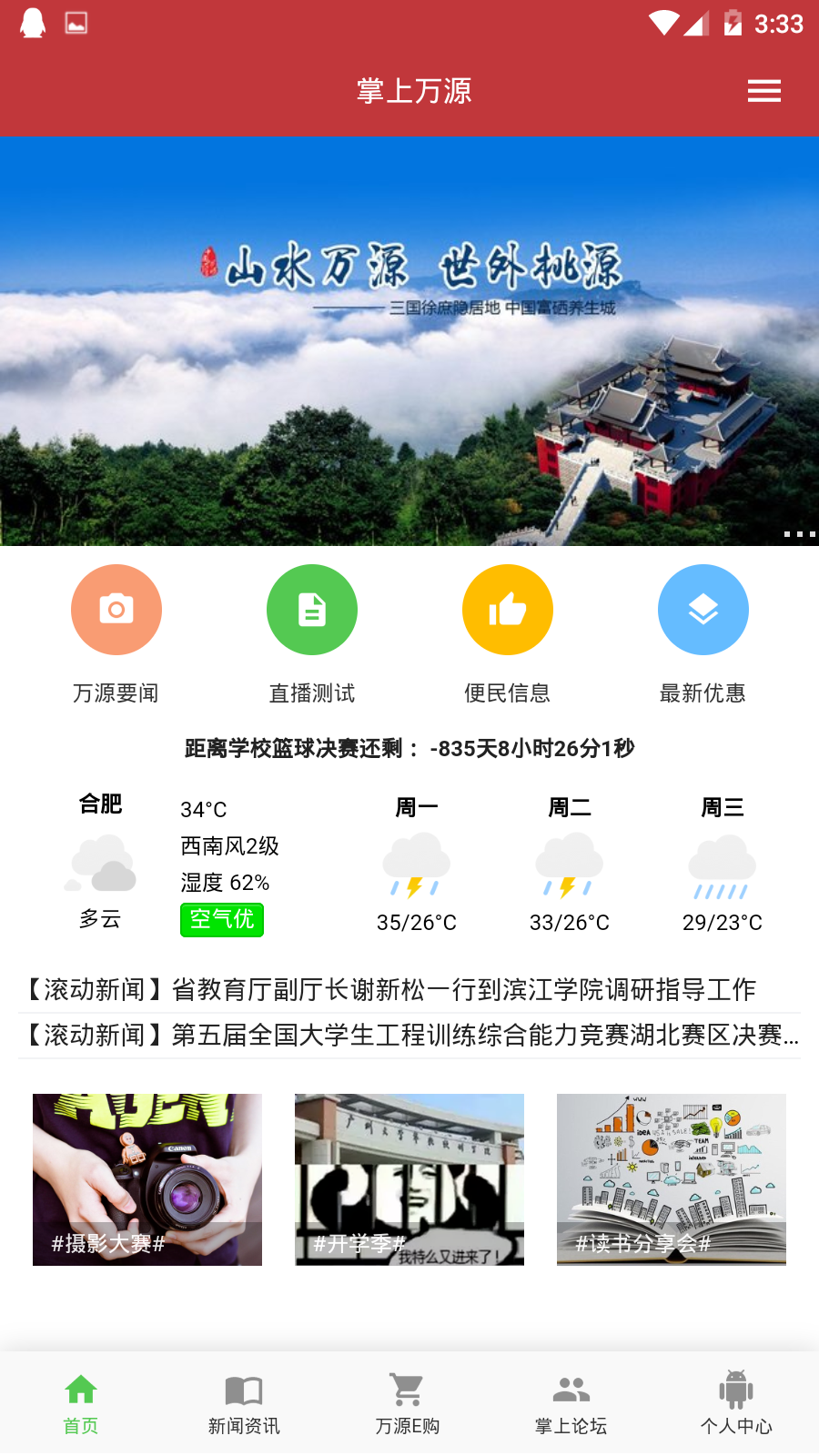This screenshot has width=819, height=1456.
Task: Open the 山水万源 banner image
Action: tap(409, 341)
